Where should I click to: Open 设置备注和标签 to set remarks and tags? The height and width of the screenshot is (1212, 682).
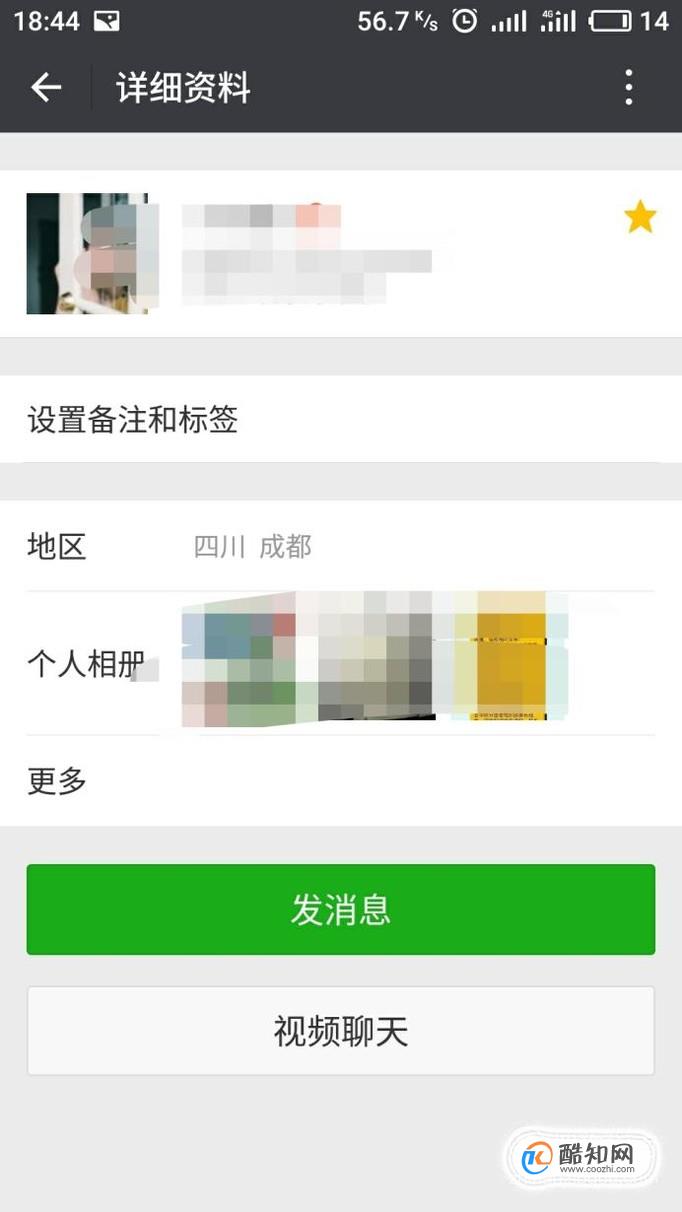point(341,420)
